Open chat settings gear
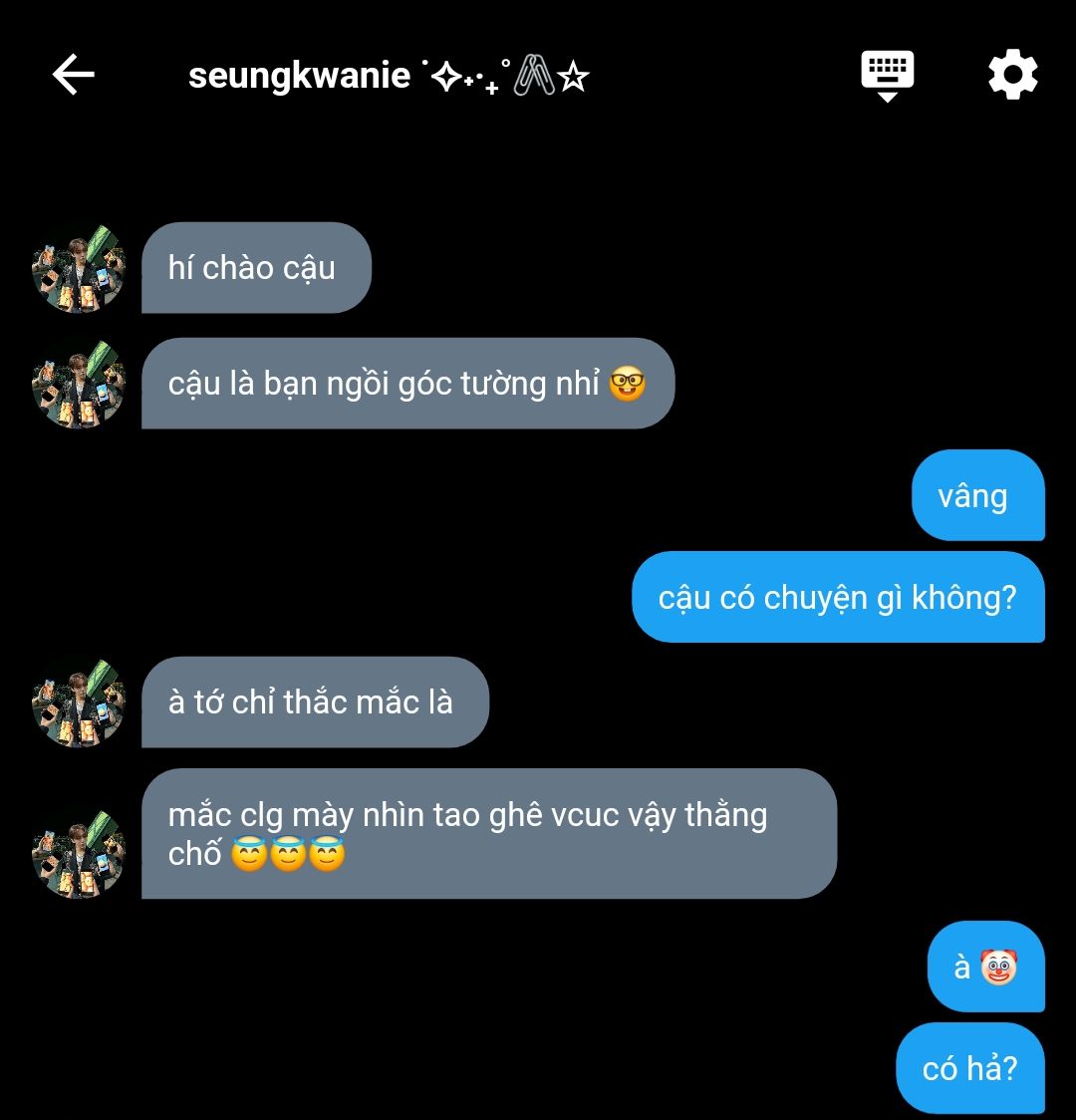The width and height of the screenshot is (1076, 1120). pyautogui.click(x=1012, y=76)
